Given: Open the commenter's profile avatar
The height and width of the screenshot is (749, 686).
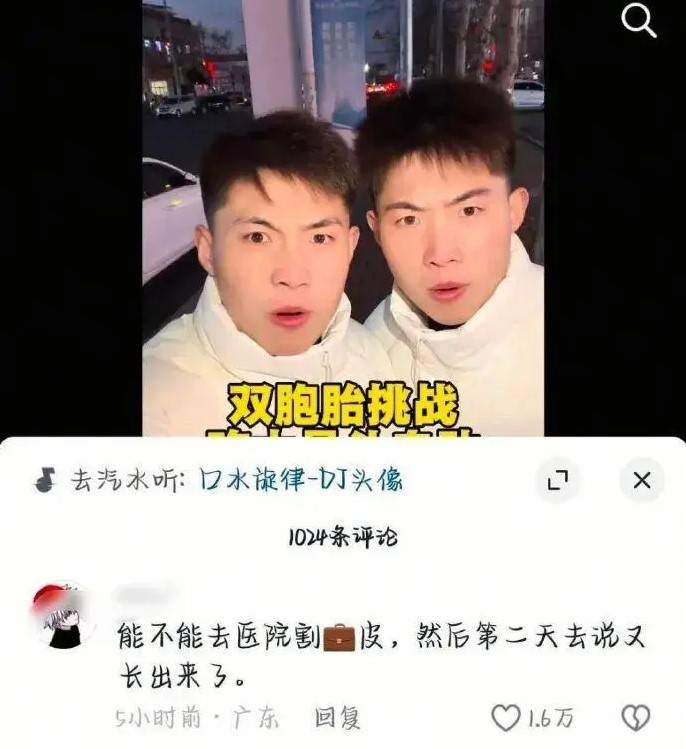Looking at the screenshot, I should tap(63, 617).
